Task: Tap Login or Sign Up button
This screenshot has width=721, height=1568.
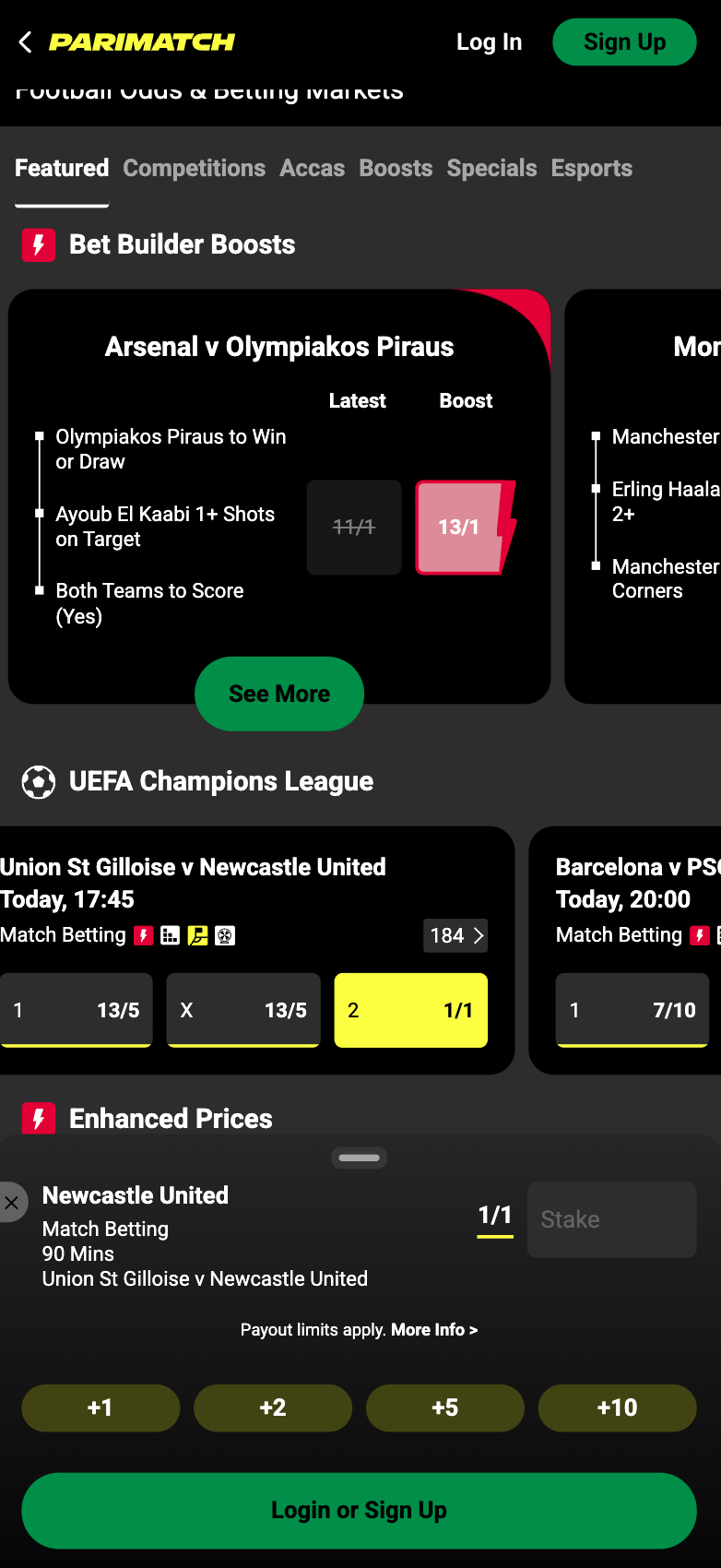Action: pyautogui.click(x=359, y=1510)
